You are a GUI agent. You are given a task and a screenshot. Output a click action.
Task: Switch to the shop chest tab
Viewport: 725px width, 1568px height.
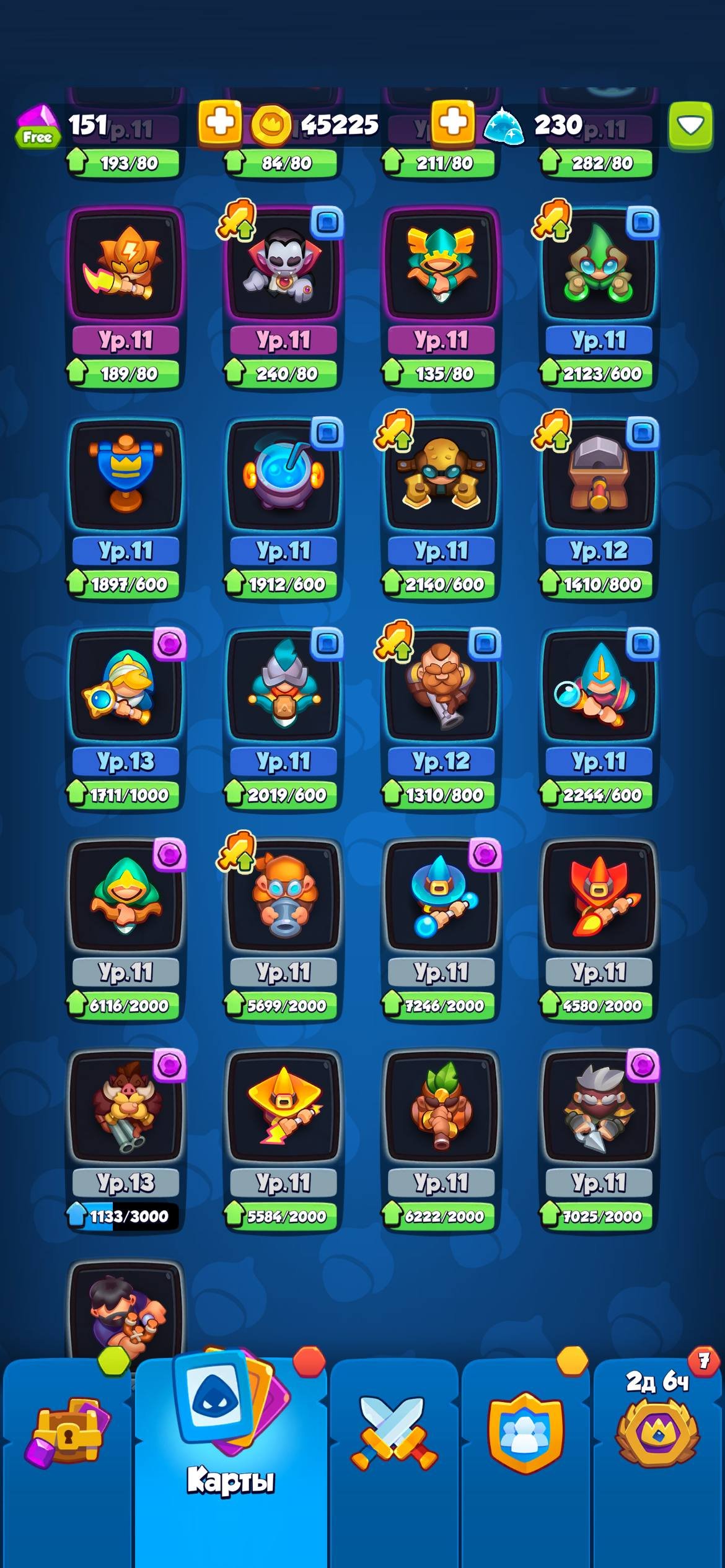(67, 1437)
